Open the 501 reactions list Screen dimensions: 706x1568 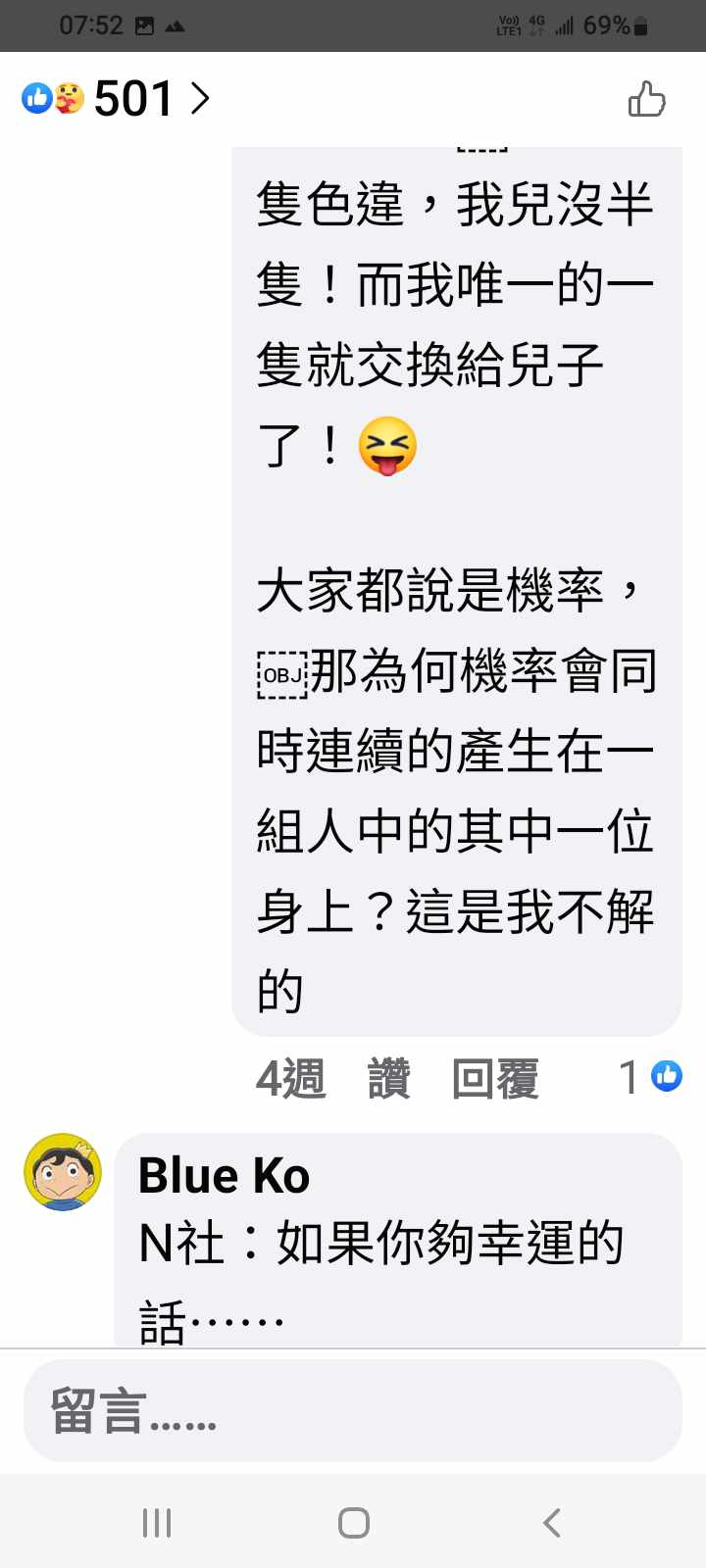pyautogui.click(x=116, y=99)
